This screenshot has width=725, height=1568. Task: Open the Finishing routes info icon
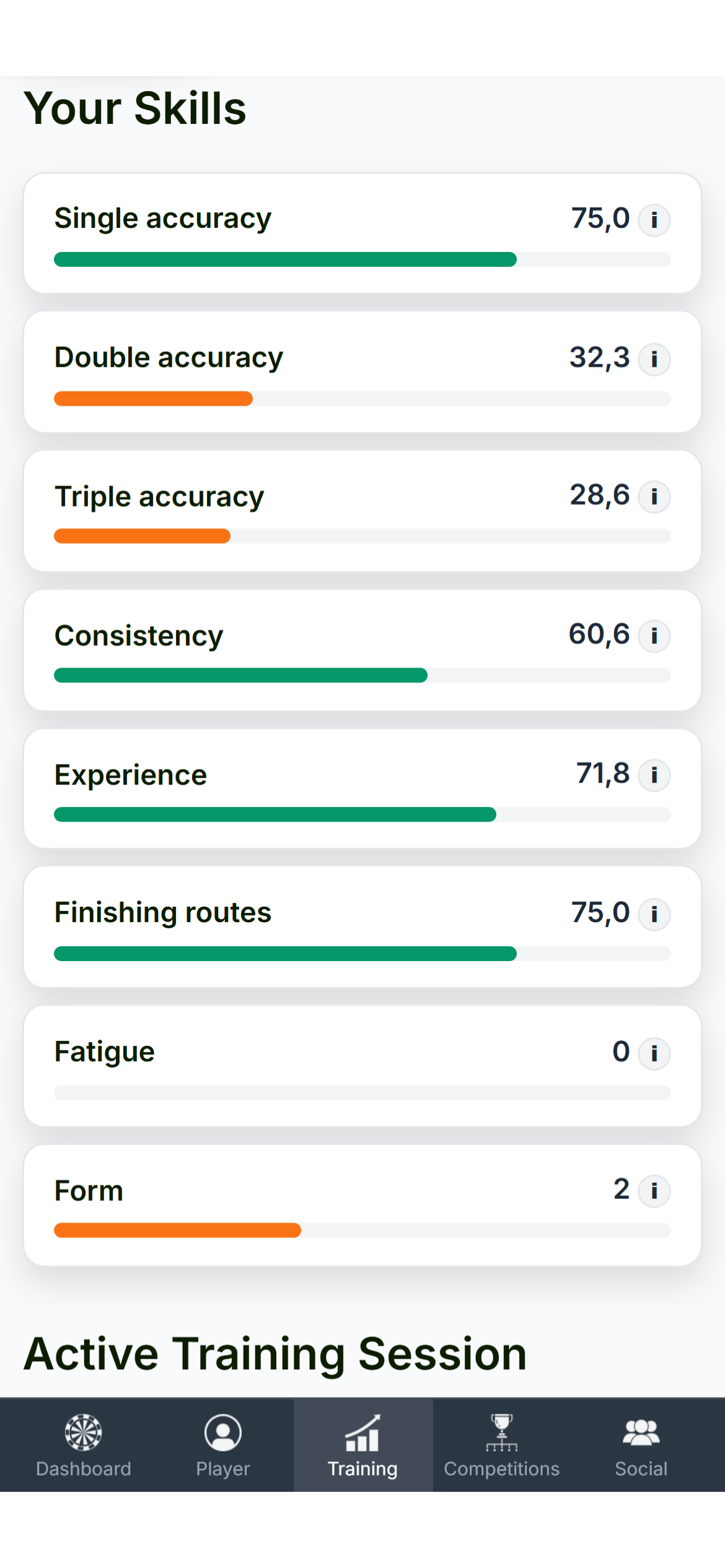coord(654,913)
